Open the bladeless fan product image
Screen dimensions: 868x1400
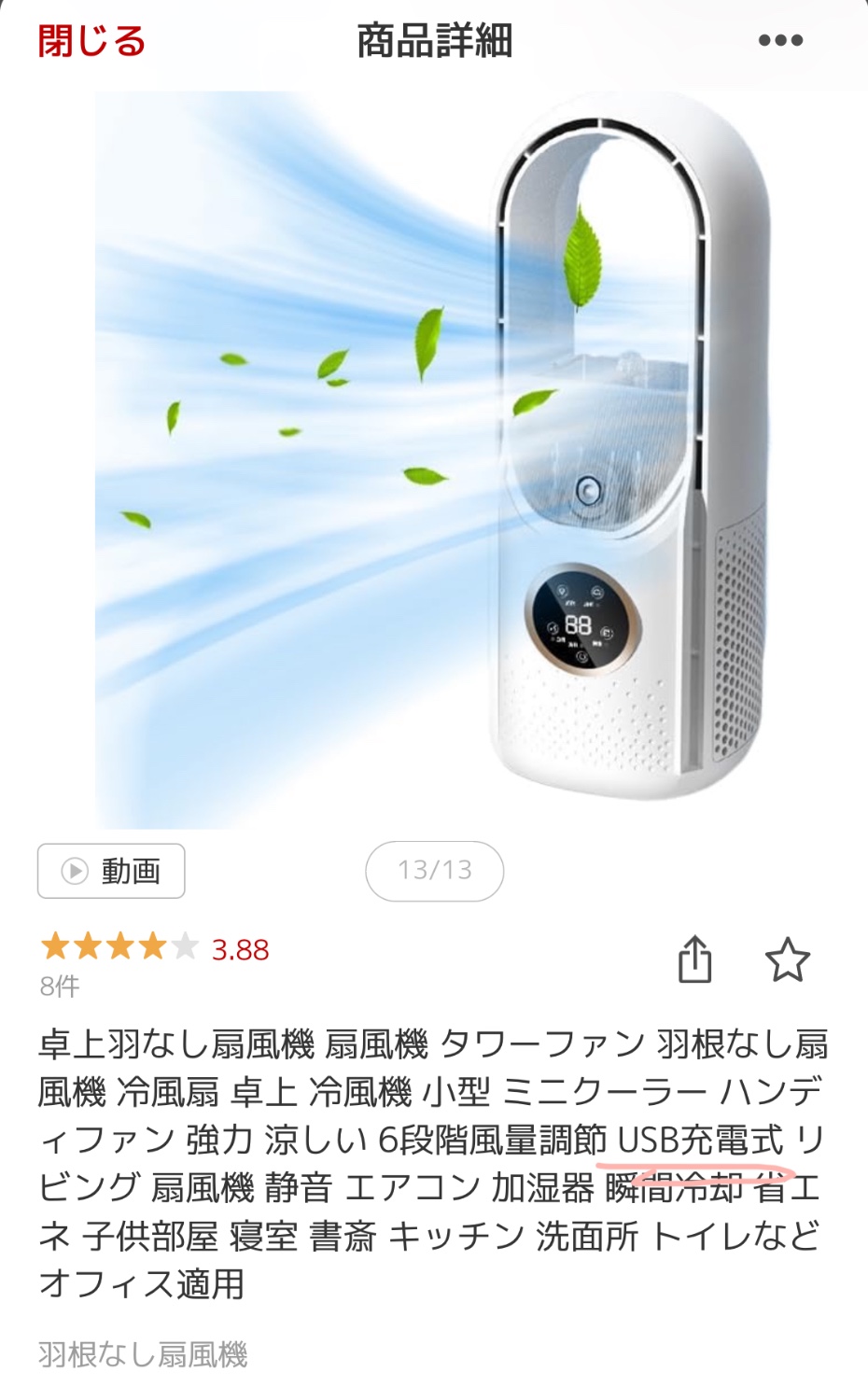tap(434, 459)
